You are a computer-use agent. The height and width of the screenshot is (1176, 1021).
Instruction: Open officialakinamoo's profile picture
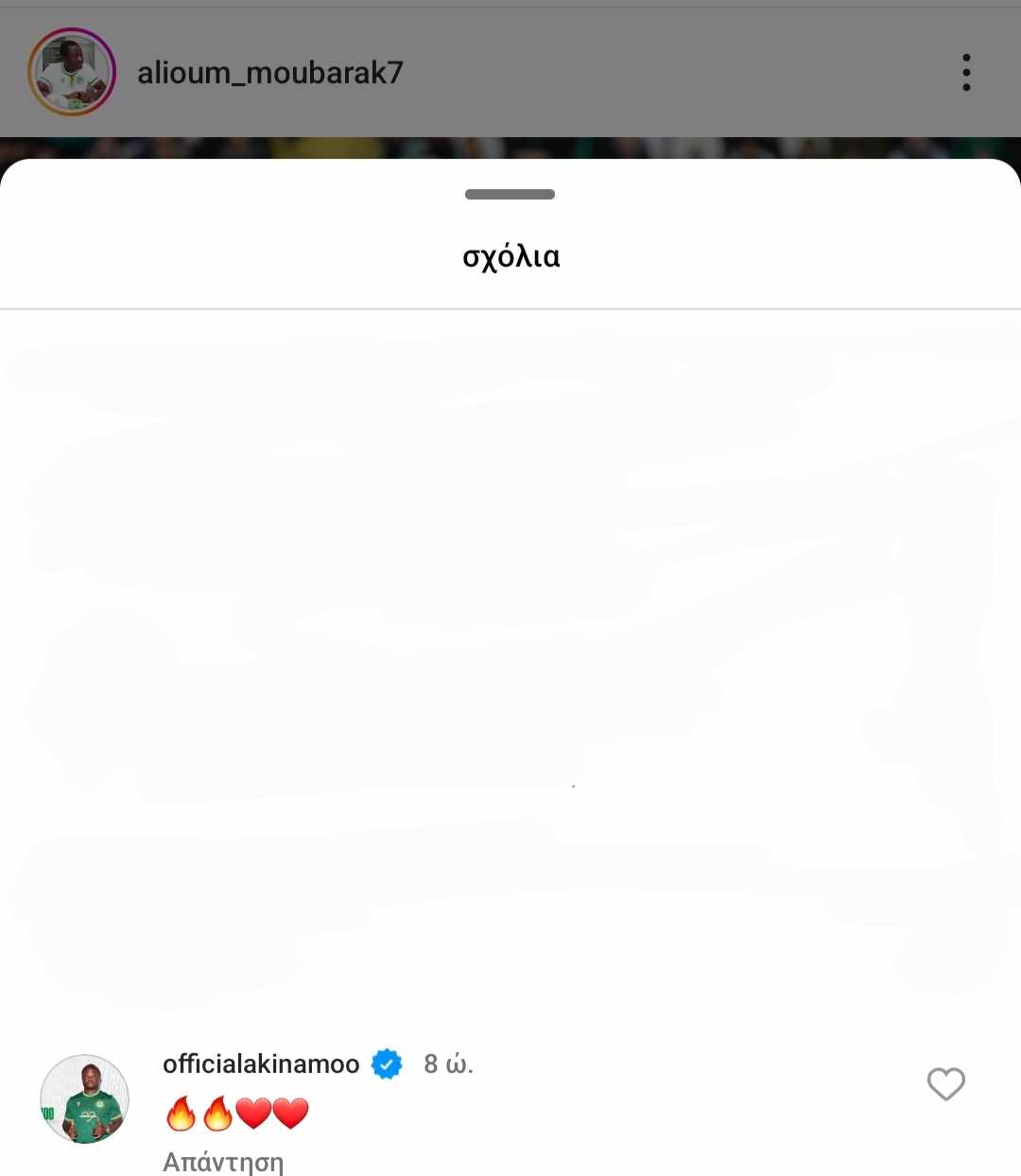tap(85, 1098)
